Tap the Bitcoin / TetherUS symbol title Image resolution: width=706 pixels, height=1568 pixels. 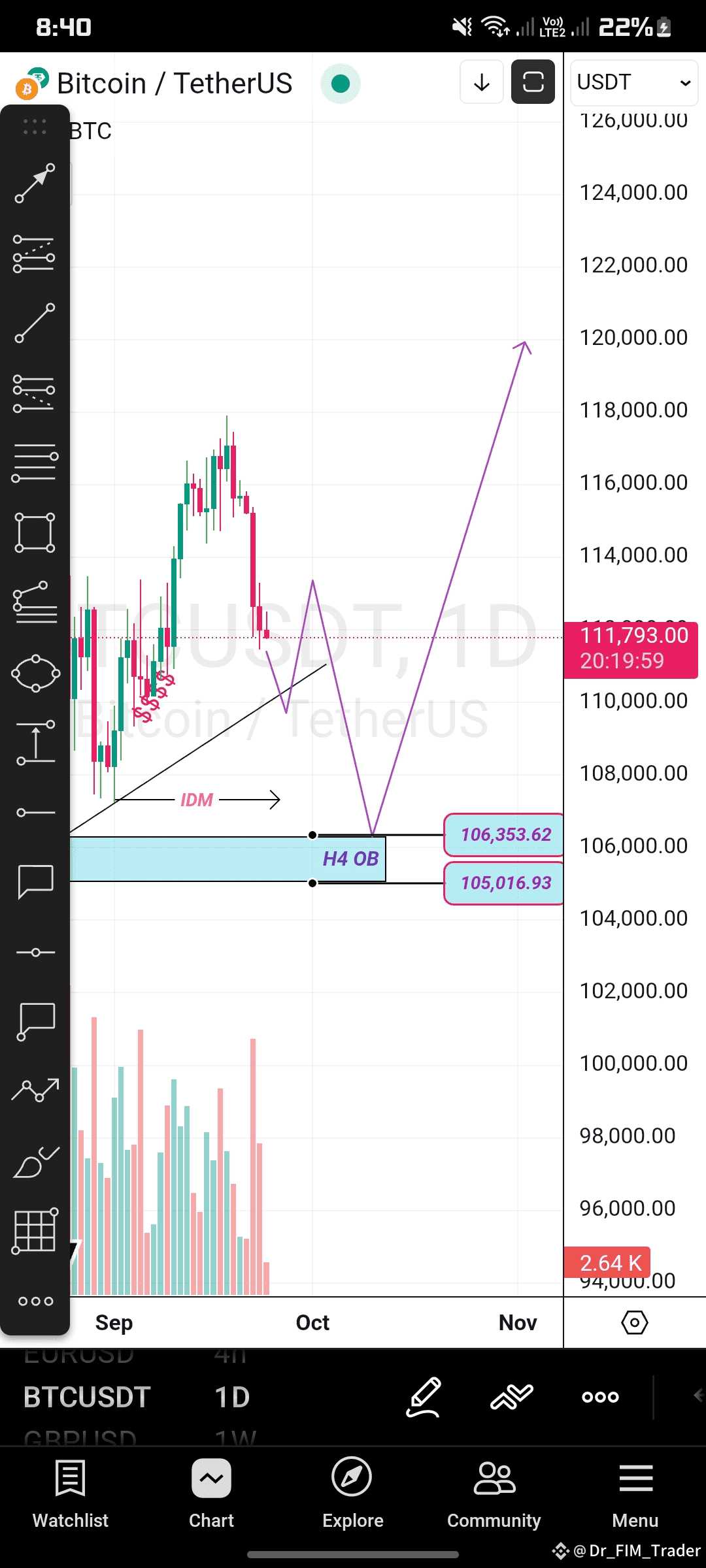[175, 84]
